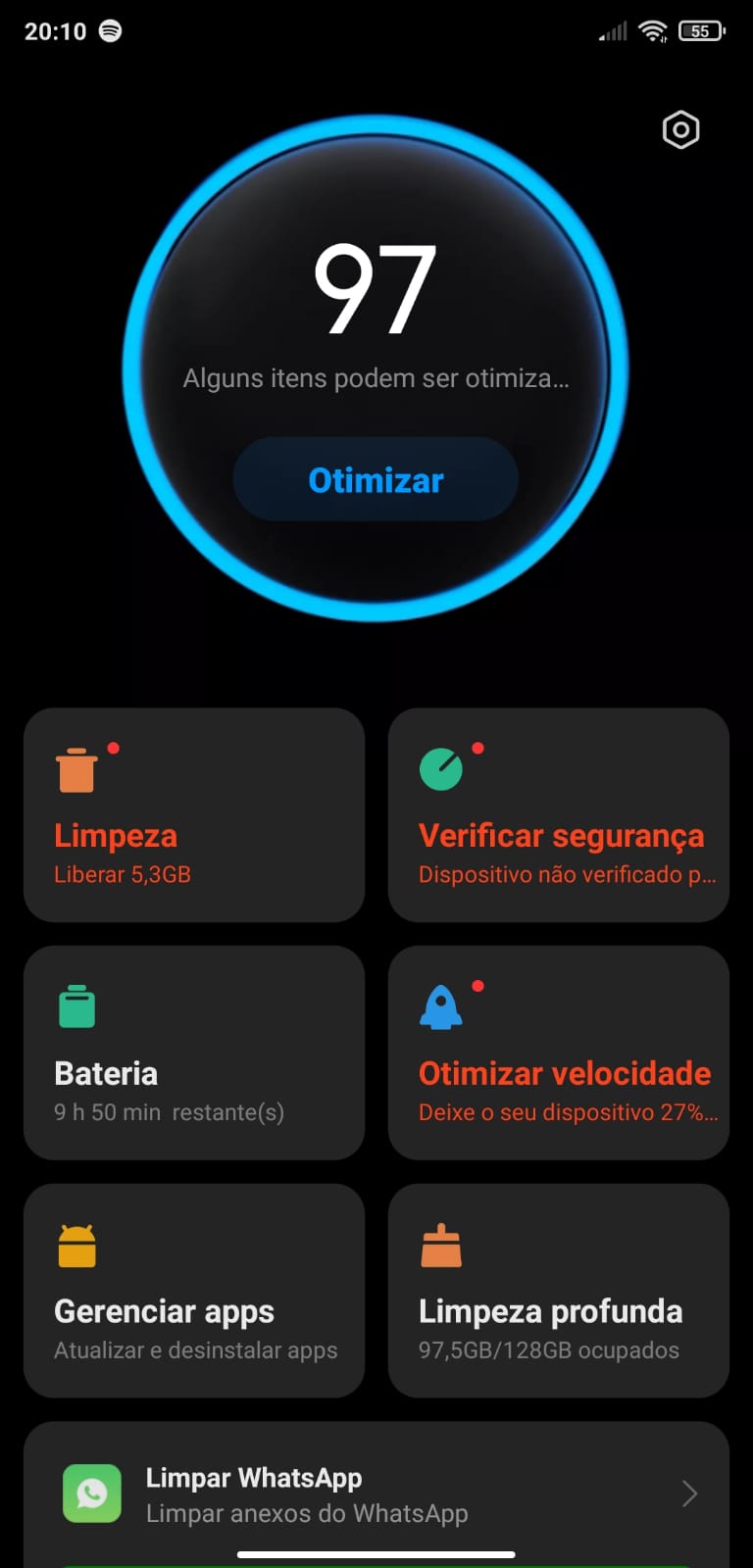Open the Limpeza card
The image size is (753, 1568).
coord(194,815)
